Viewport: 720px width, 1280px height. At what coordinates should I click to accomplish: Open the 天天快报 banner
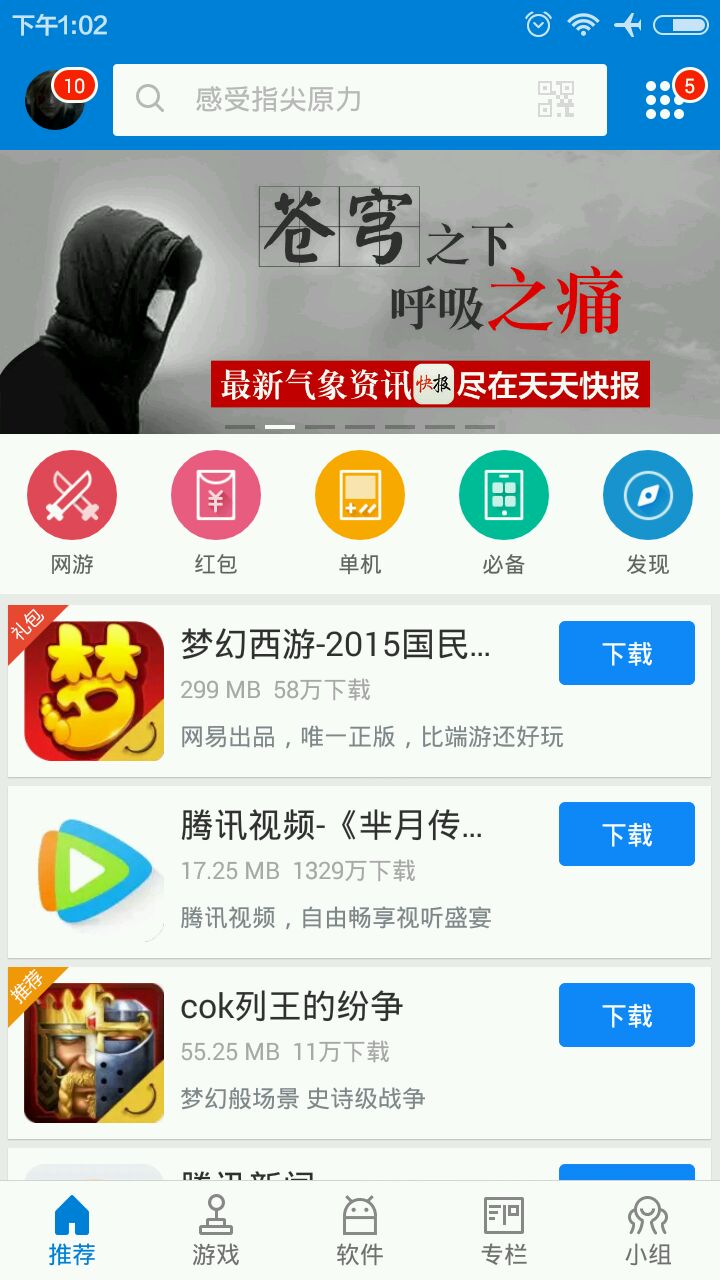[360, 292]
